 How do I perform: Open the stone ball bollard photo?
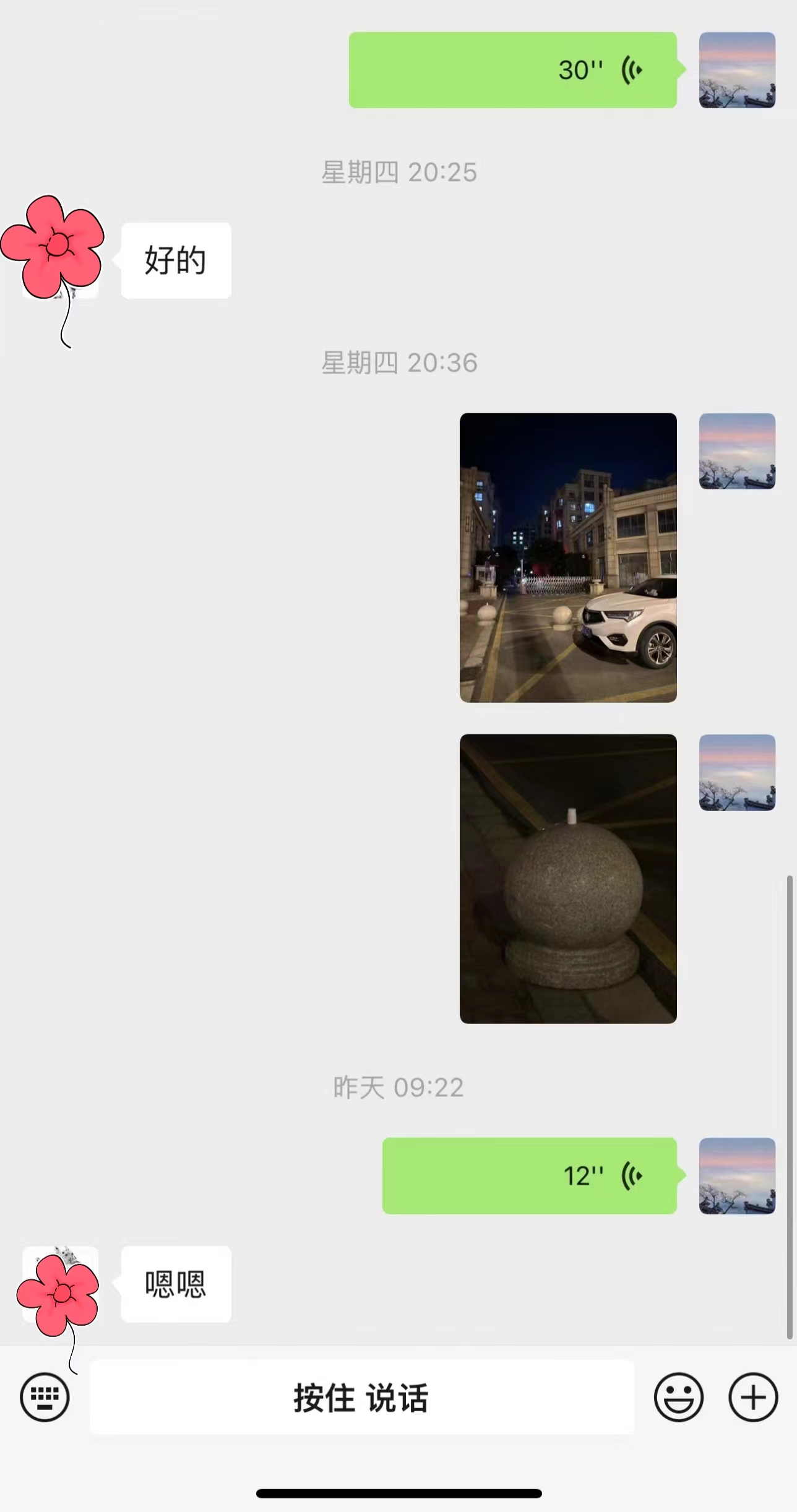pos(567,878)
